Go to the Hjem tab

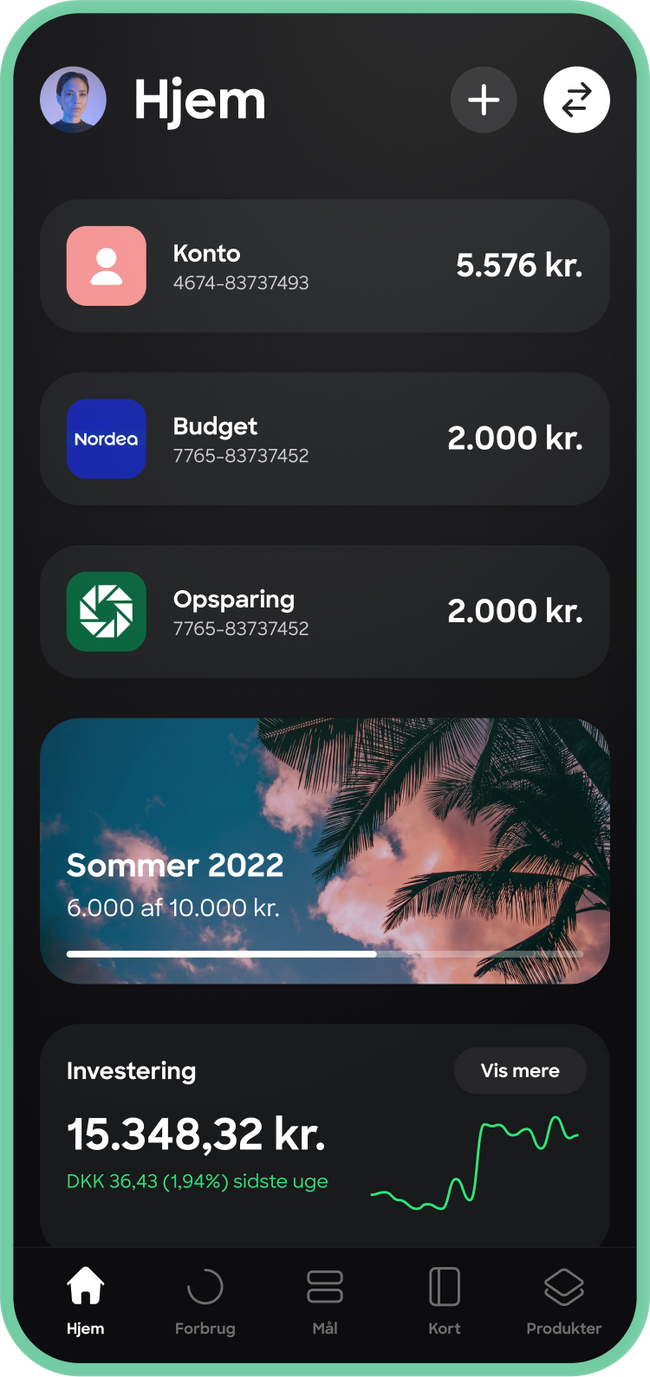[x=85, y=1300]
